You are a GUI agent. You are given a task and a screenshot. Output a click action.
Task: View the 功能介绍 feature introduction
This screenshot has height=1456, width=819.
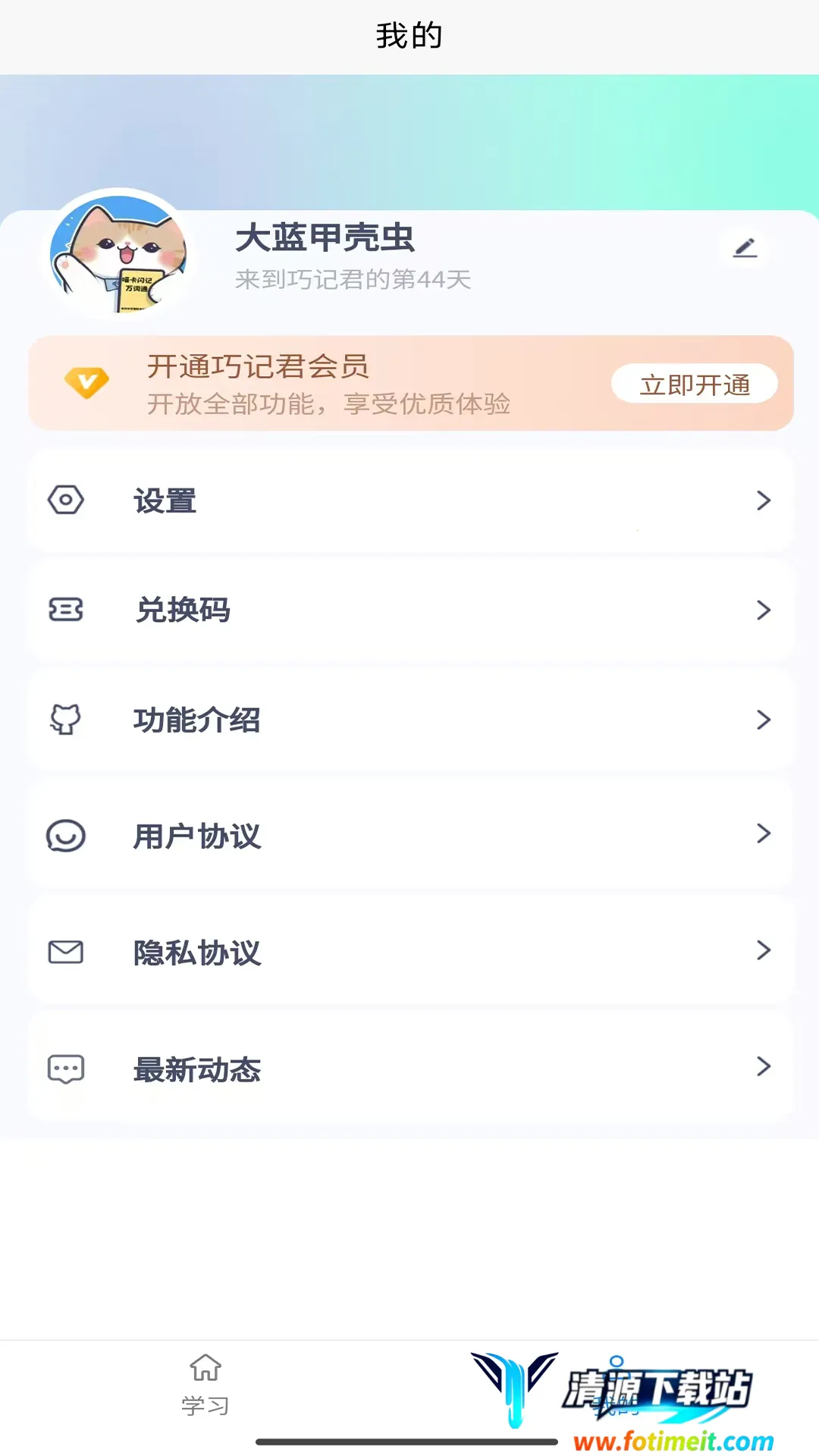pos(409,720)
